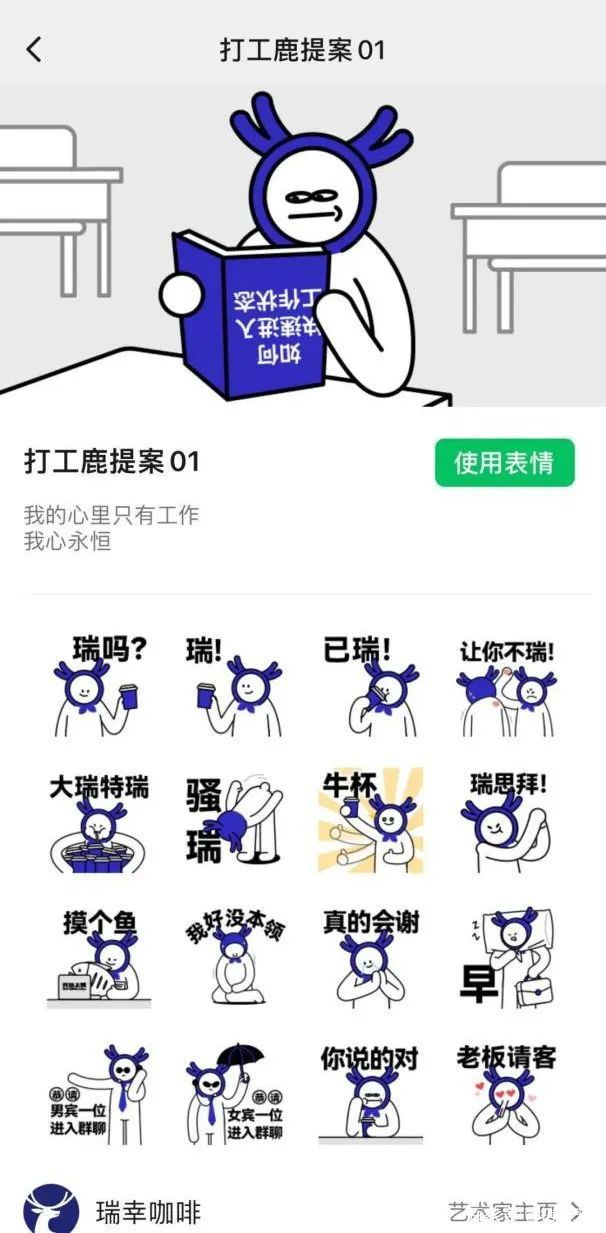Select the 男宾一位进入群聊 sticker
Viewport: 606px width, 1233px height.
click(99, 1095)
